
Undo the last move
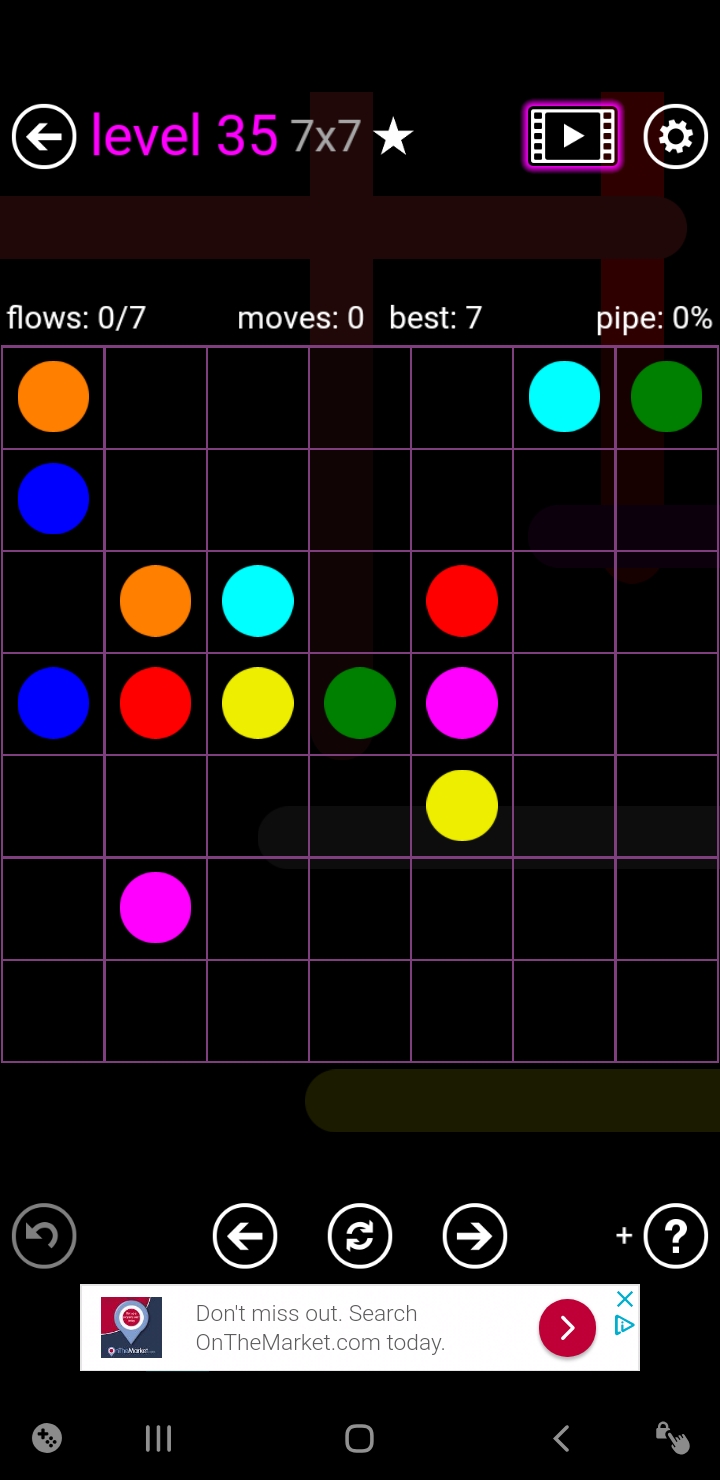click(x=44, y=1236)
